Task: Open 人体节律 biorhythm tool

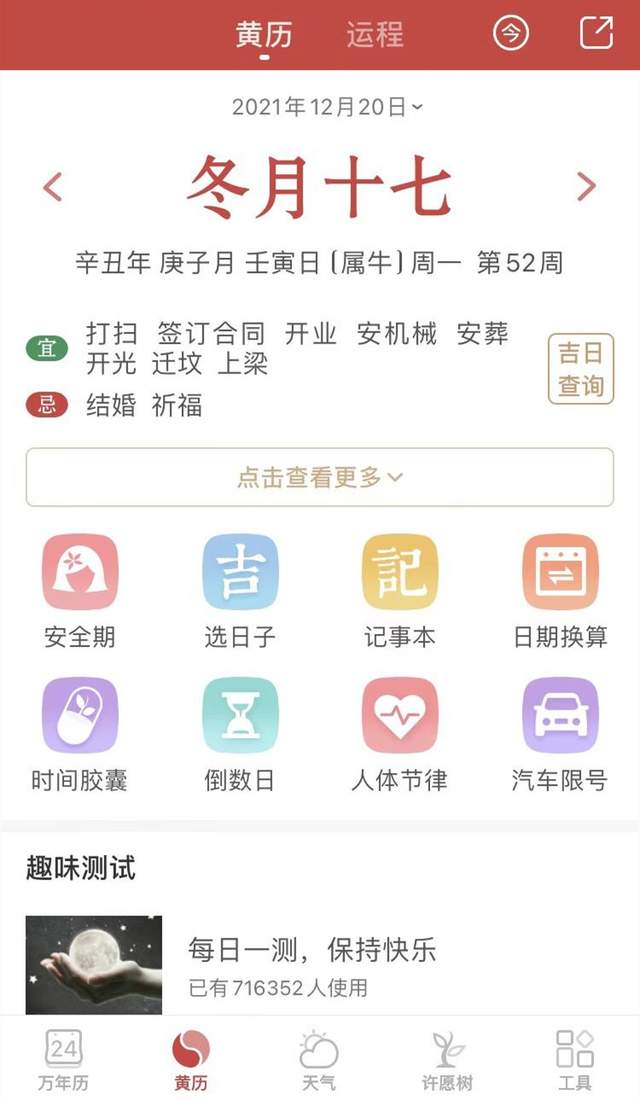Action: 400,734
